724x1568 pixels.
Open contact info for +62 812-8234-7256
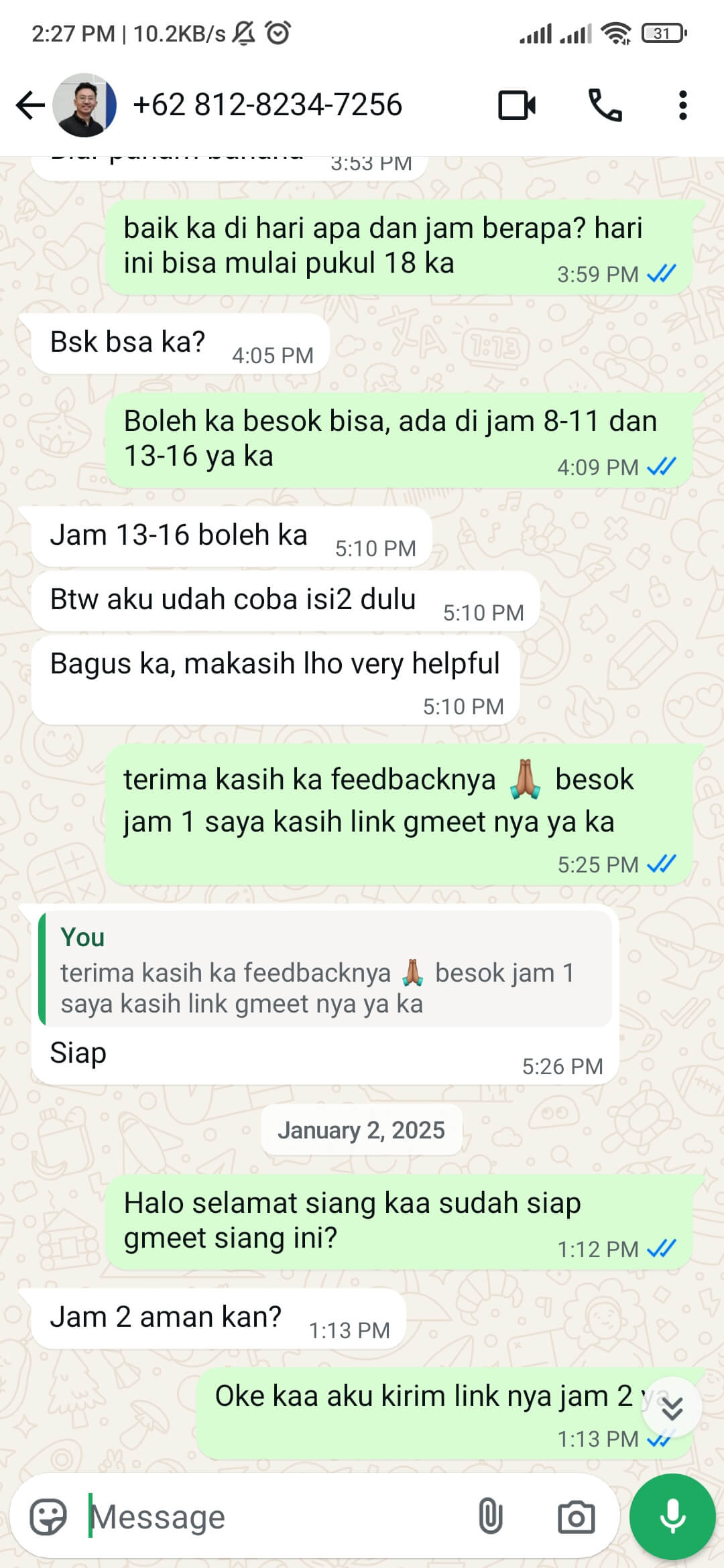(268, 105)
